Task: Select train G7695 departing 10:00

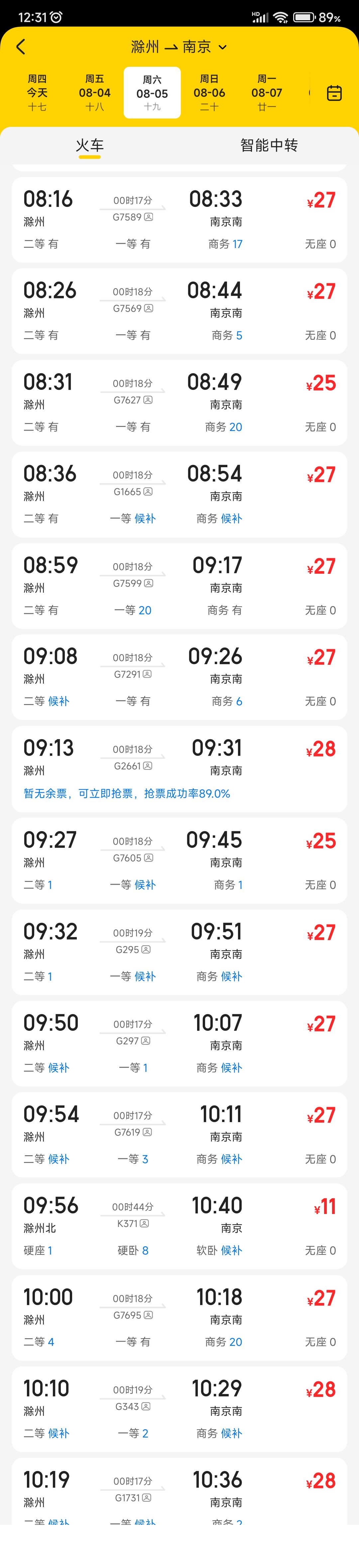Action: click(179, 1318)
